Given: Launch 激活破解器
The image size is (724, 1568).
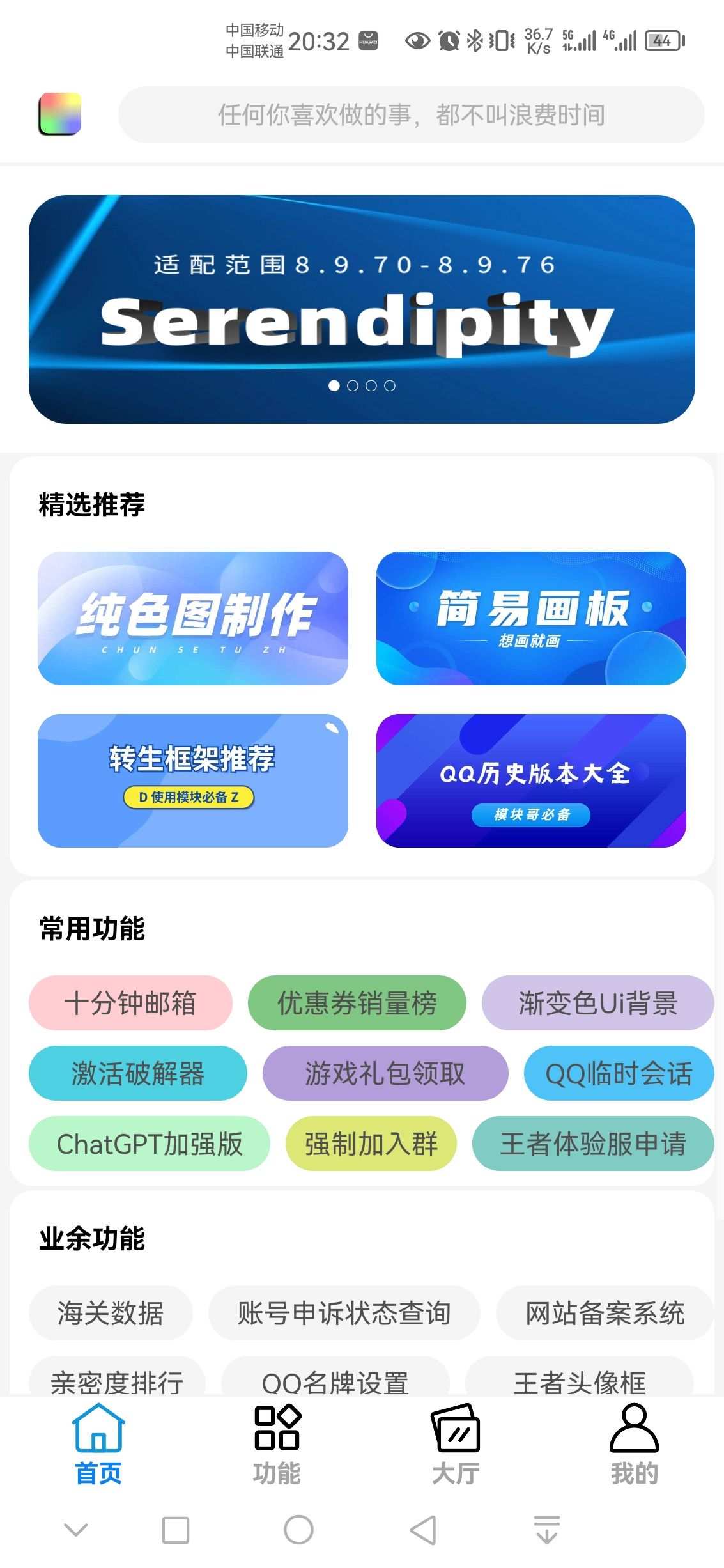Looking at the screenshot, I should [137, 1073].
